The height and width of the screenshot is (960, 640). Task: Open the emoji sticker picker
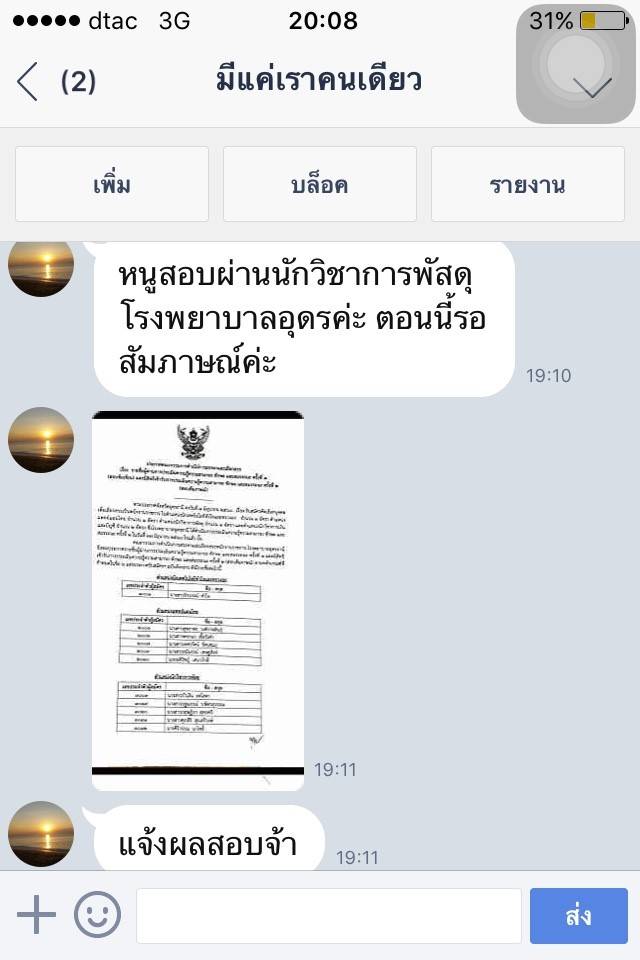tap(97, 915)
